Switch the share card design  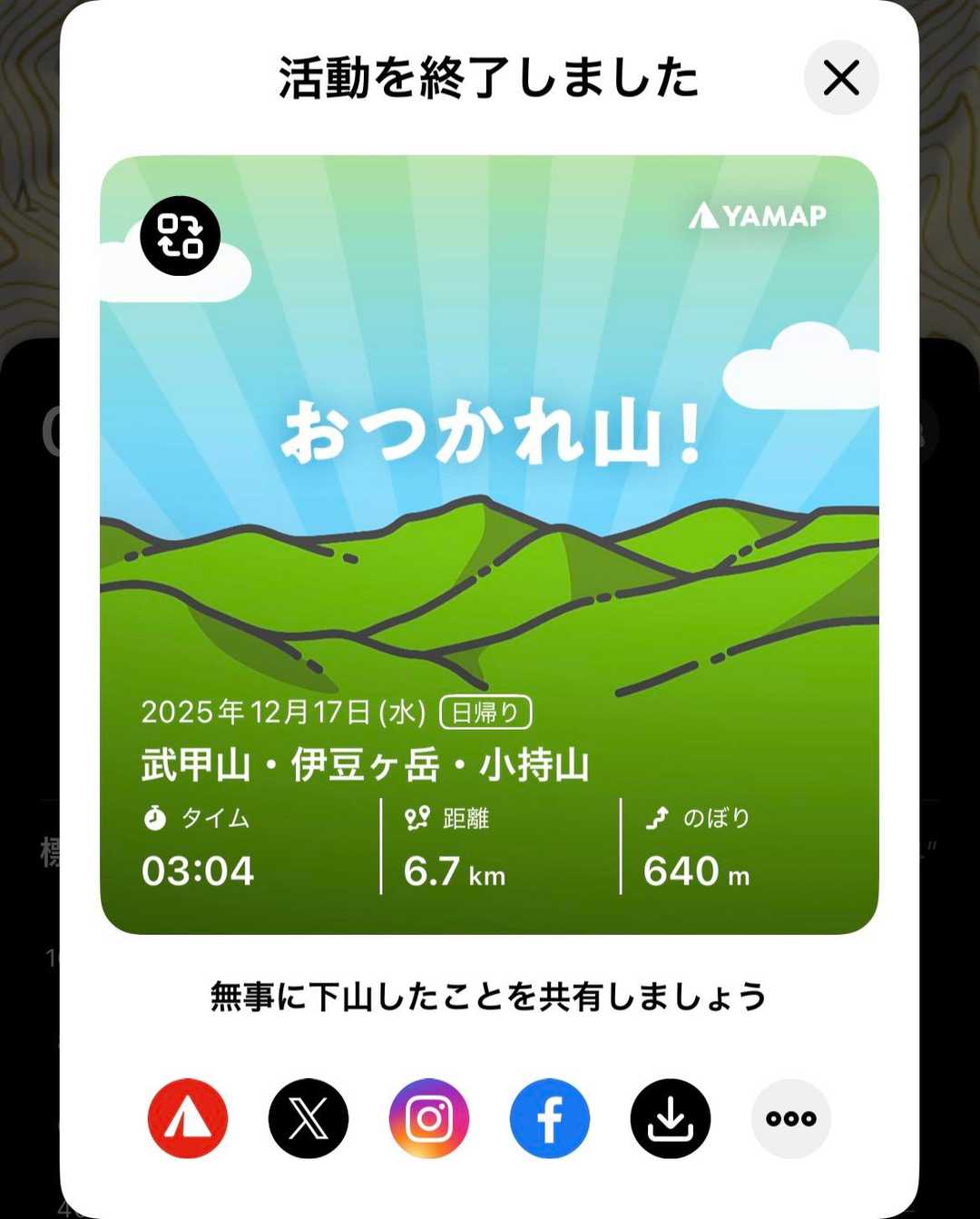[180, 236]
